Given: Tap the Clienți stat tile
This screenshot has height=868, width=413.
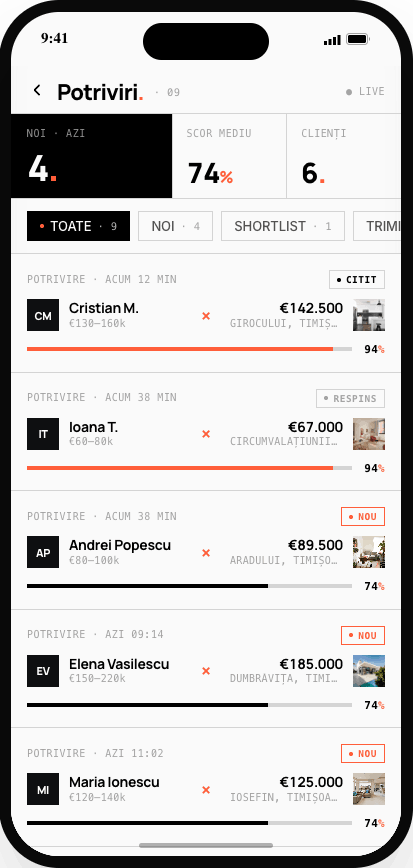Looking at the screenshot, I should click(x=344, y=156).
